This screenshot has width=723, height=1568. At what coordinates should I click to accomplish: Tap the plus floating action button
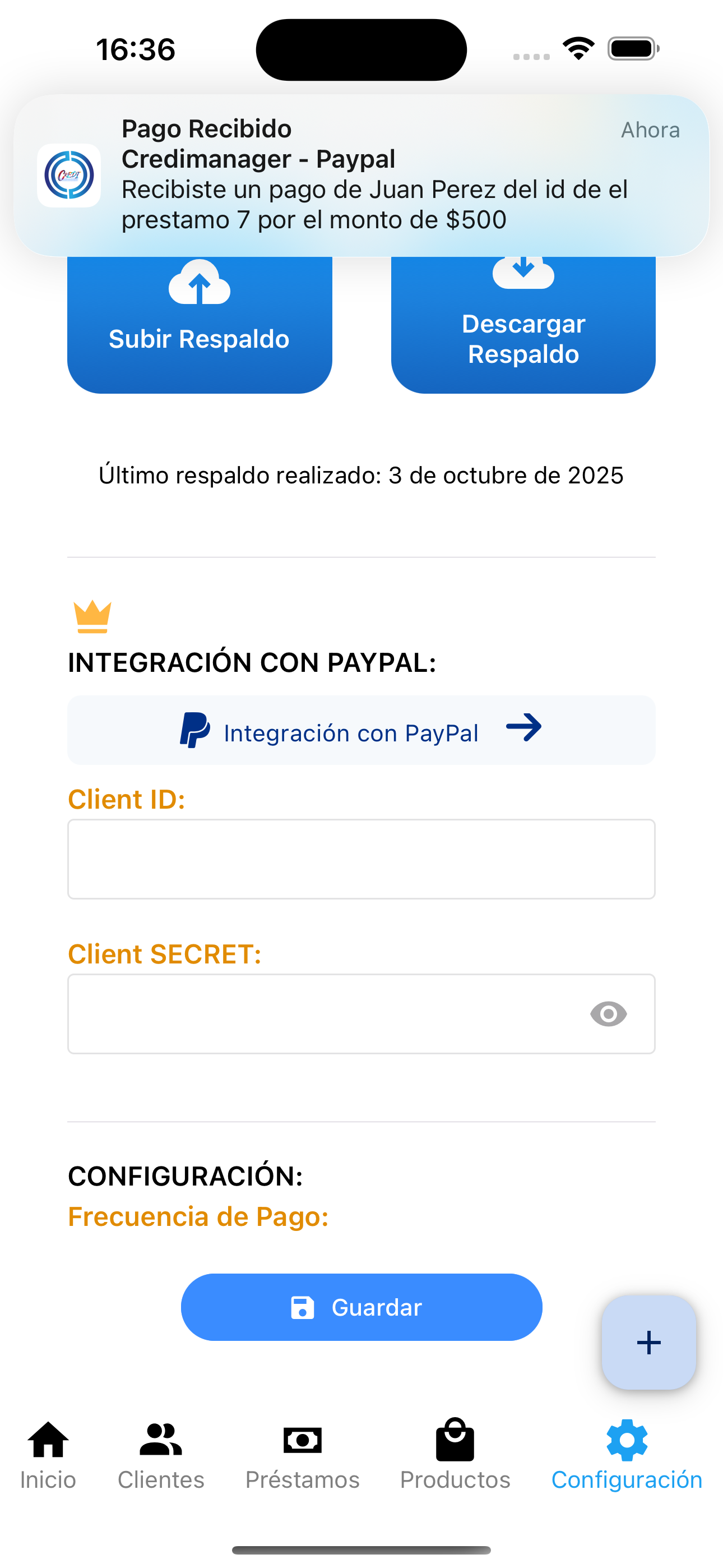tap(649, 1342)
